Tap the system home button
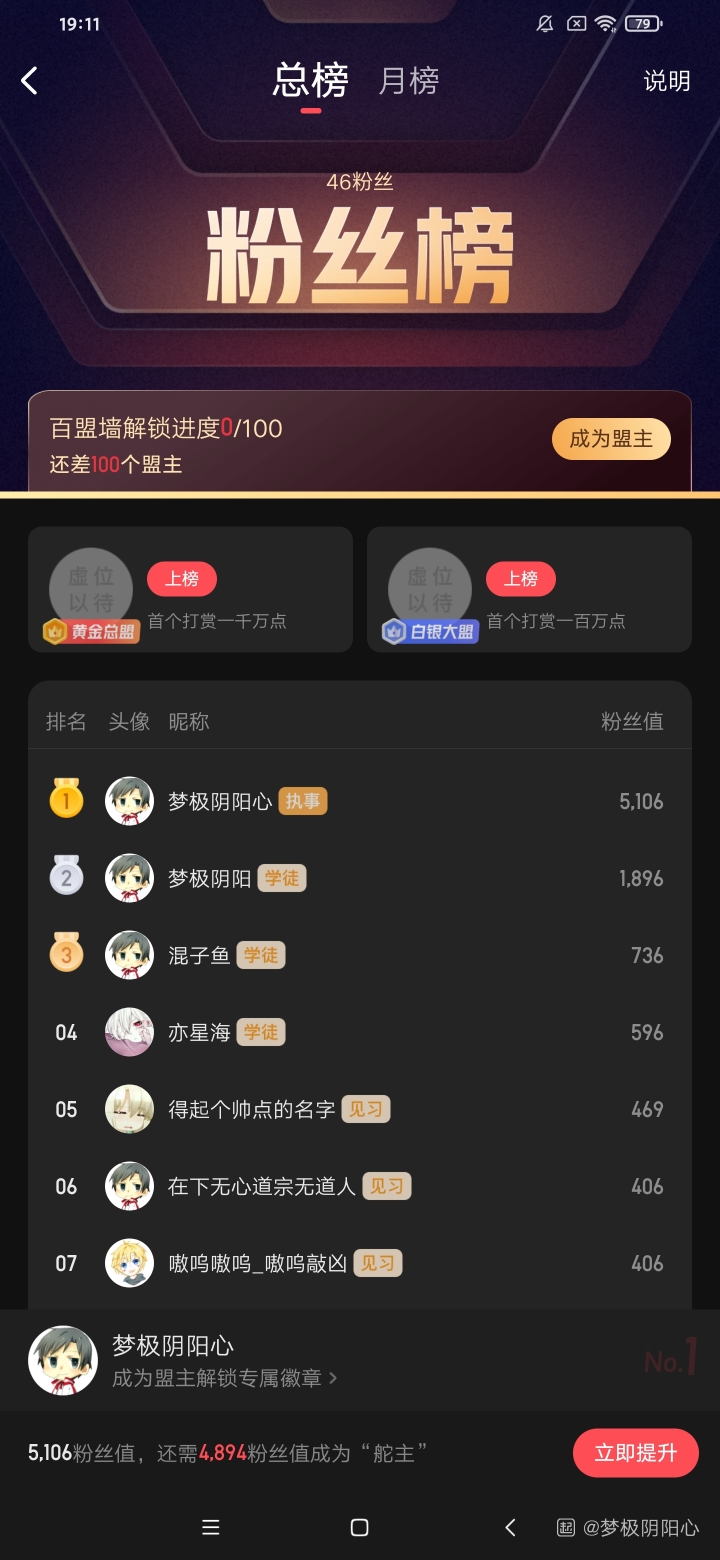The height and width of the screenshot is (1560, 720). (360, 1527)
